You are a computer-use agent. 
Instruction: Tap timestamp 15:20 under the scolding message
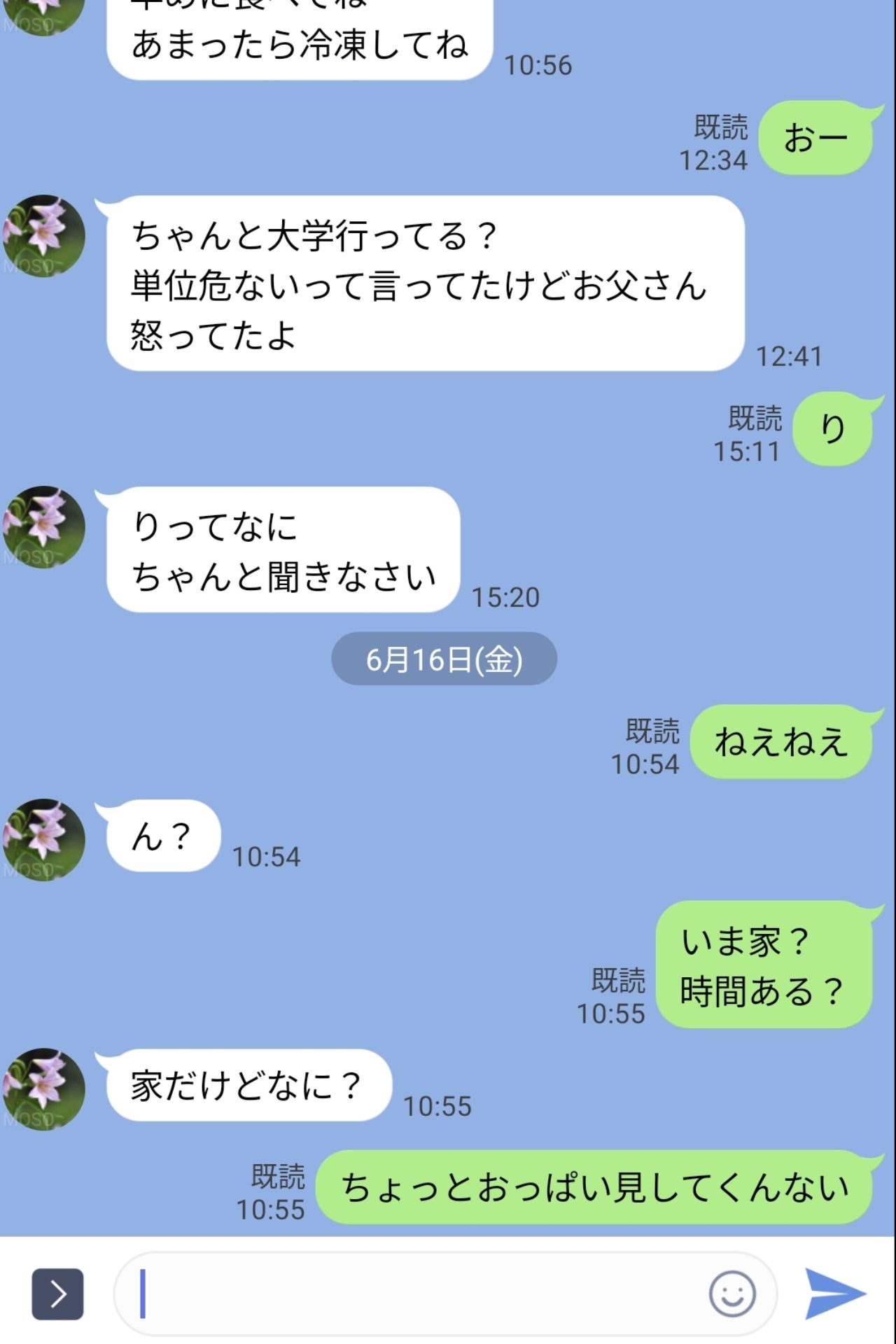[507, 596]
